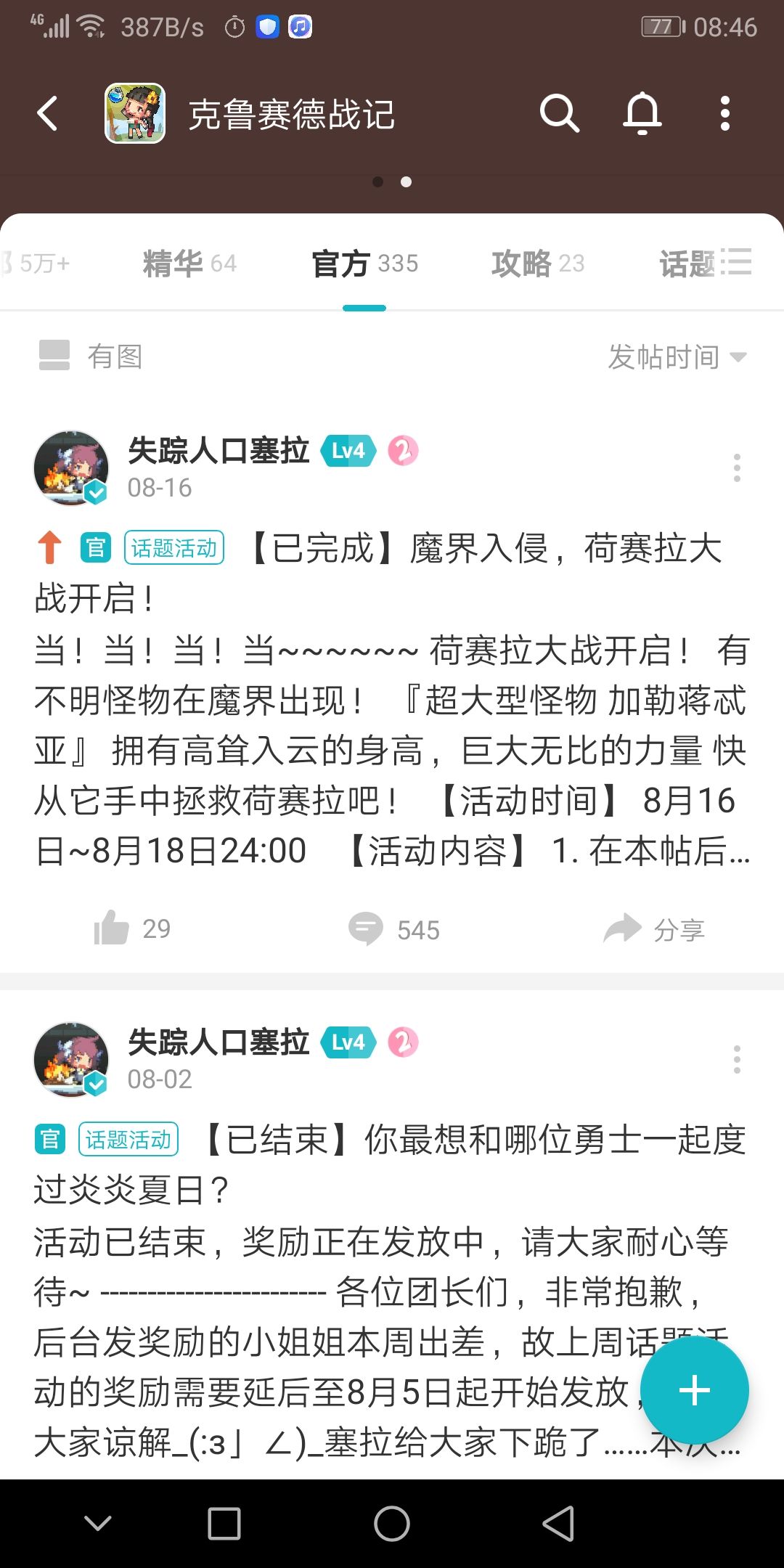The image size is (784, 1568).
Task: Switch to the 精华 tab
Action: [189, 263]
